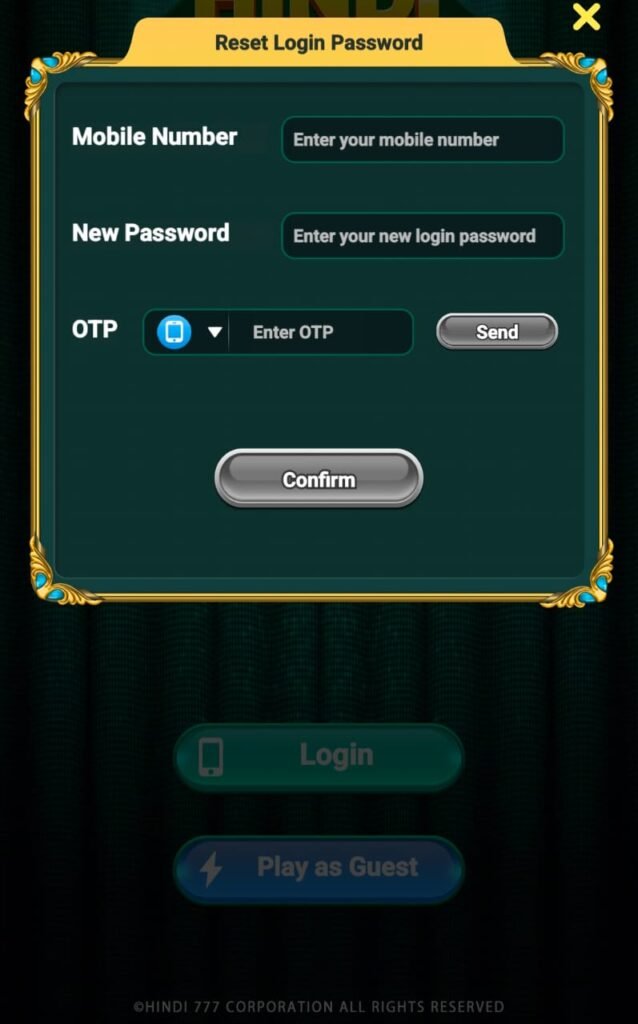Tap the mobile number input field
638x1024 pixels.
click(x=422, y=140)
